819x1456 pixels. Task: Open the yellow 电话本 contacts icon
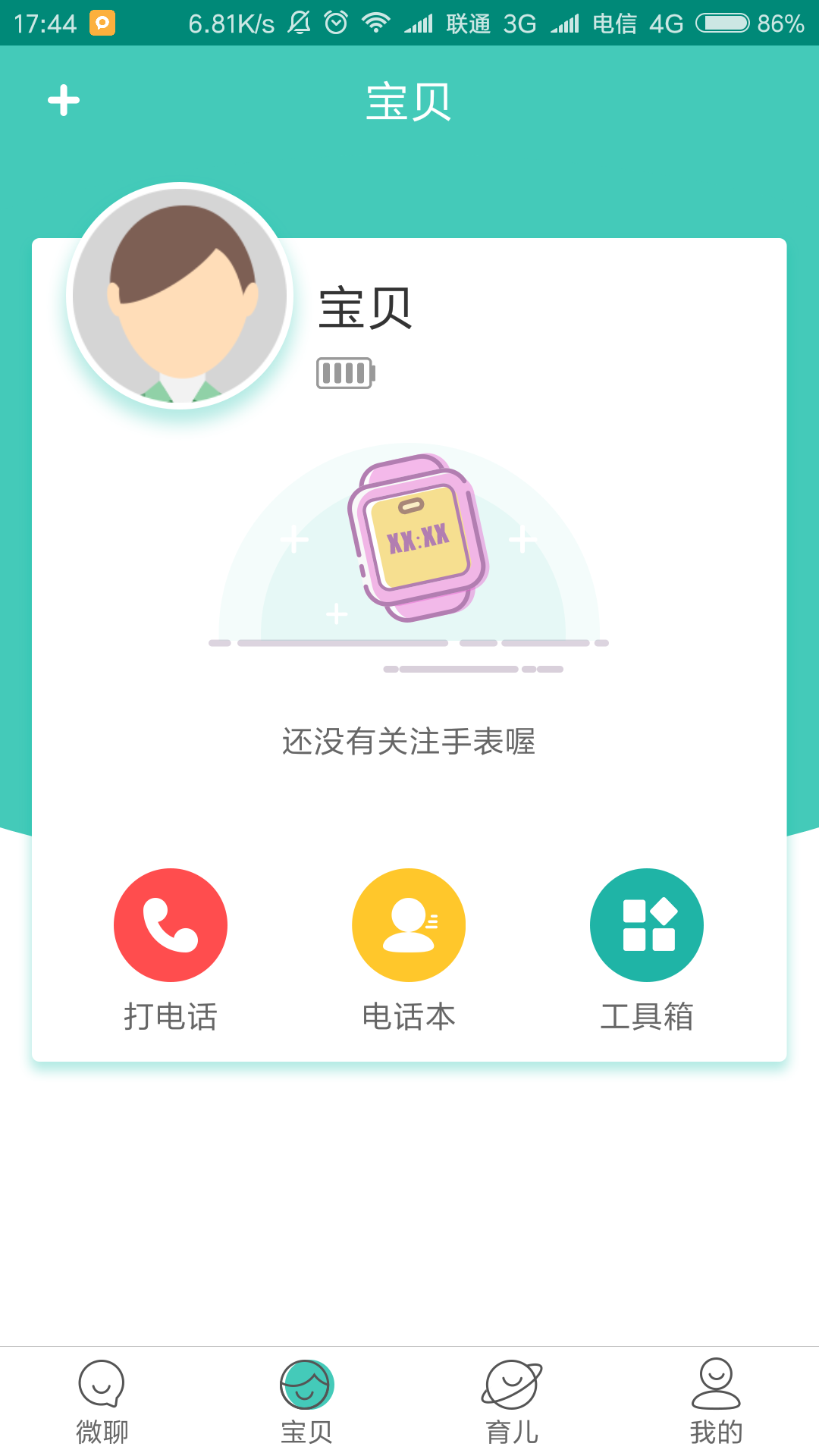409,924
